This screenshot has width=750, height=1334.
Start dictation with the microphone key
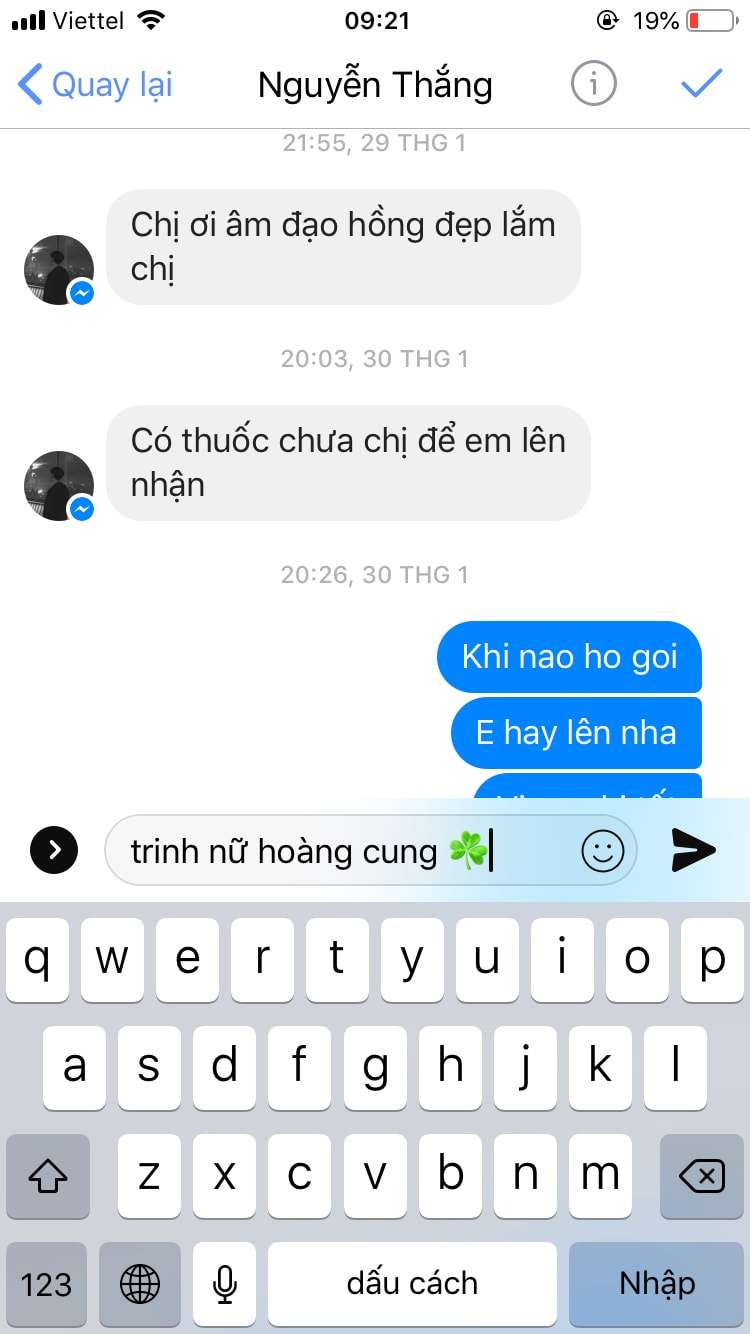click(x=225, y=1283)
